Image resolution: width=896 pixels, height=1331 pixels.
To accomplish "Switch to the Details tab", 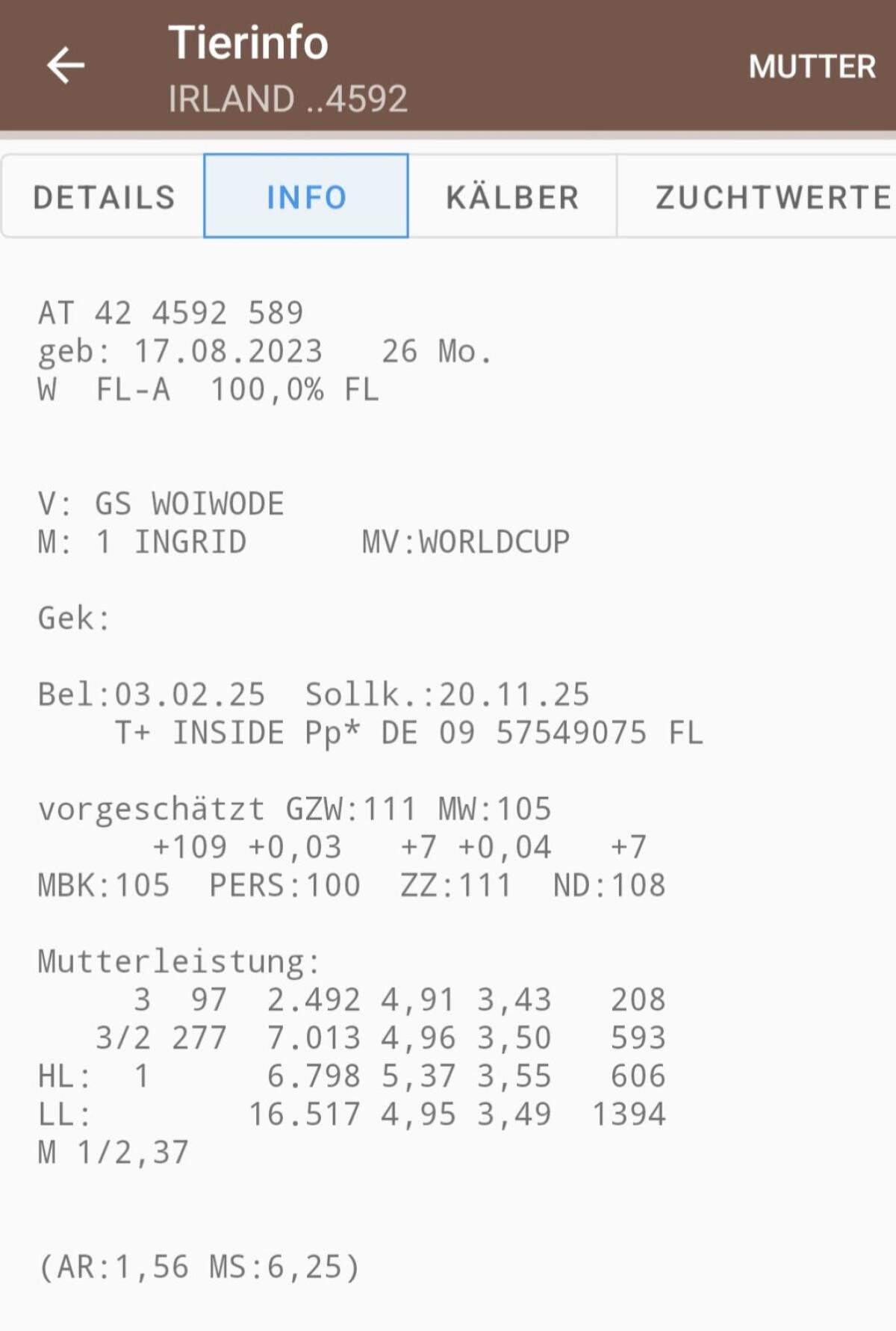I will 104,197.
